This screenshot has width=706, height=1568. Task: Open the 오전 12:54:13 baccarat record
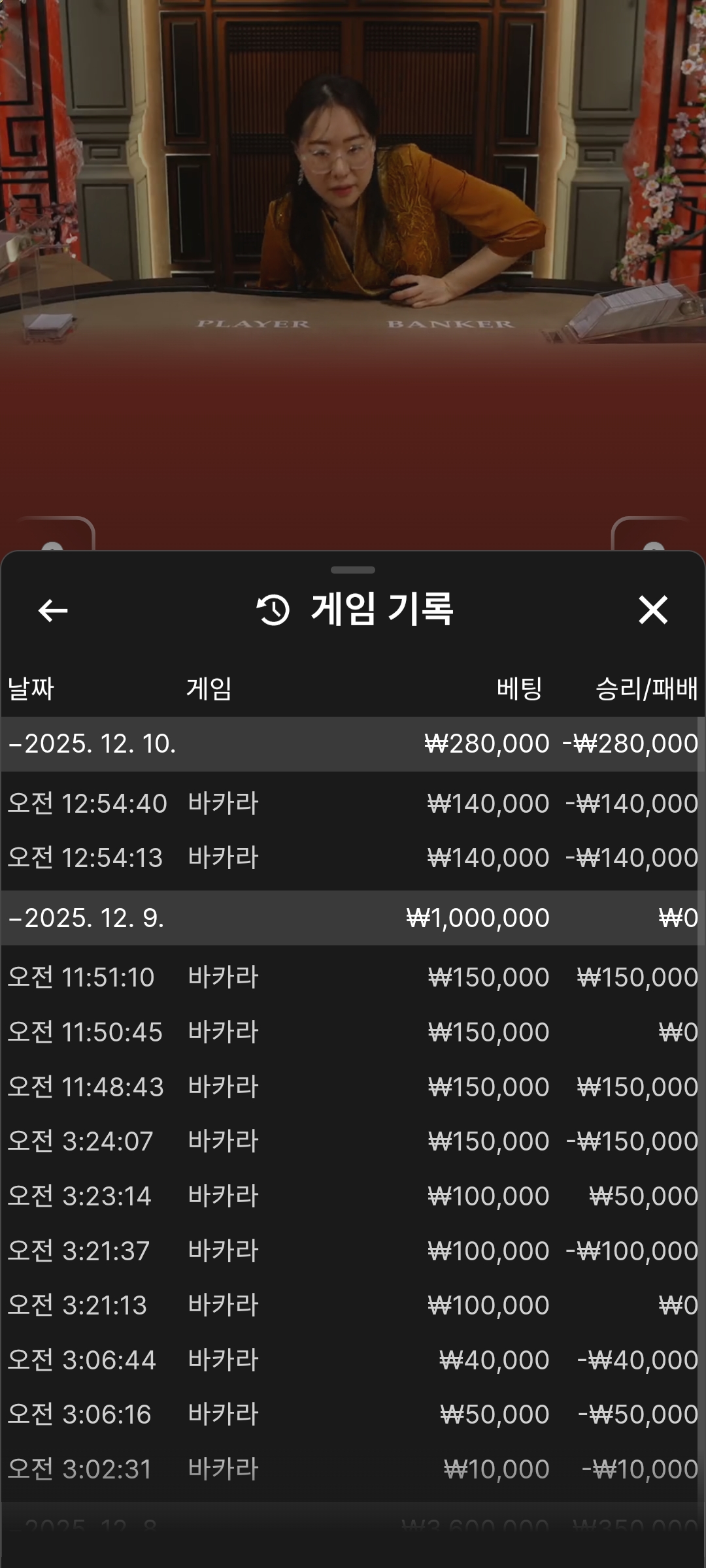pyautogui.click(x=353, y=858)
